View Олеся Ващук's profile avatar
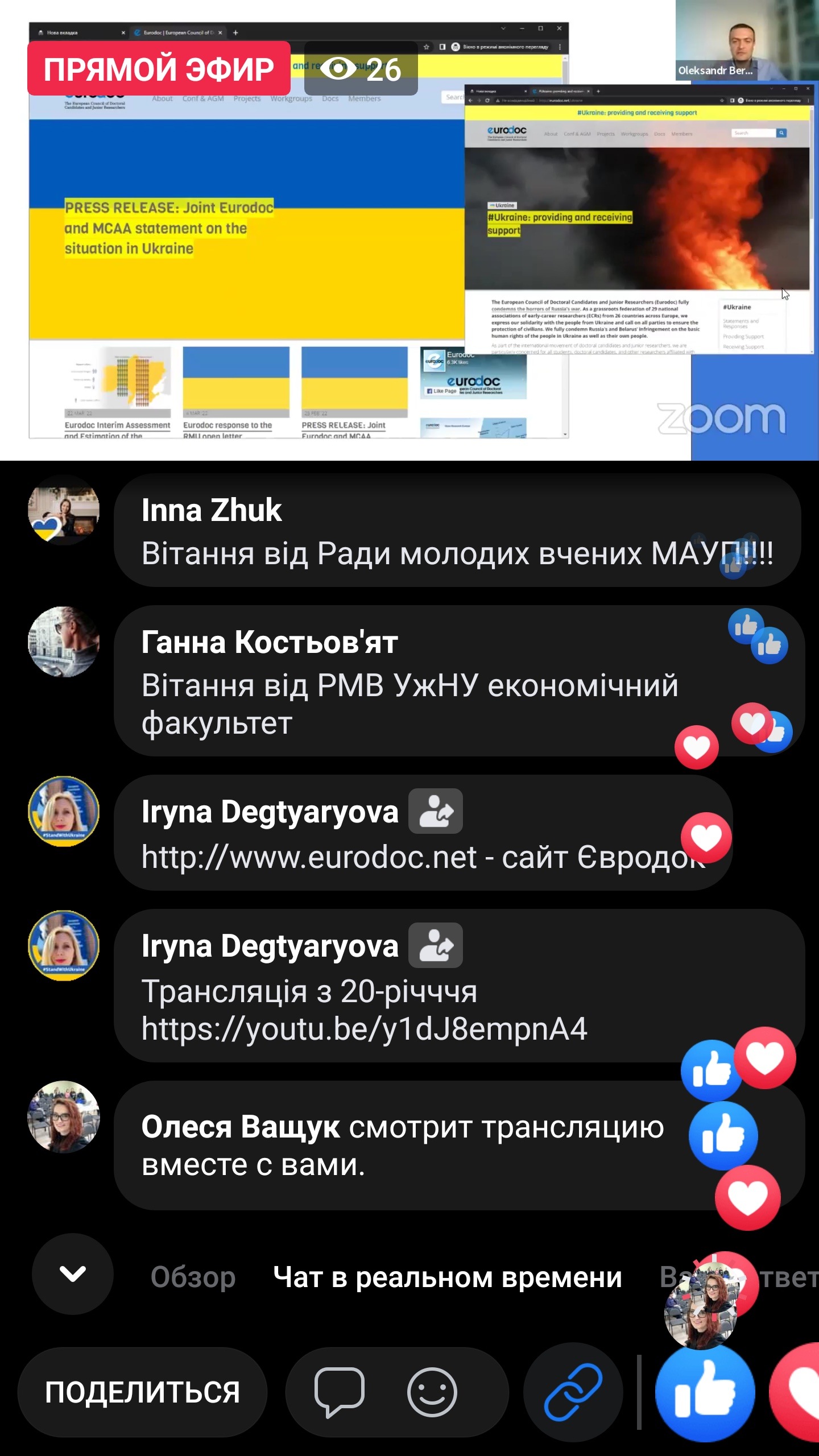 (64, 1117)
